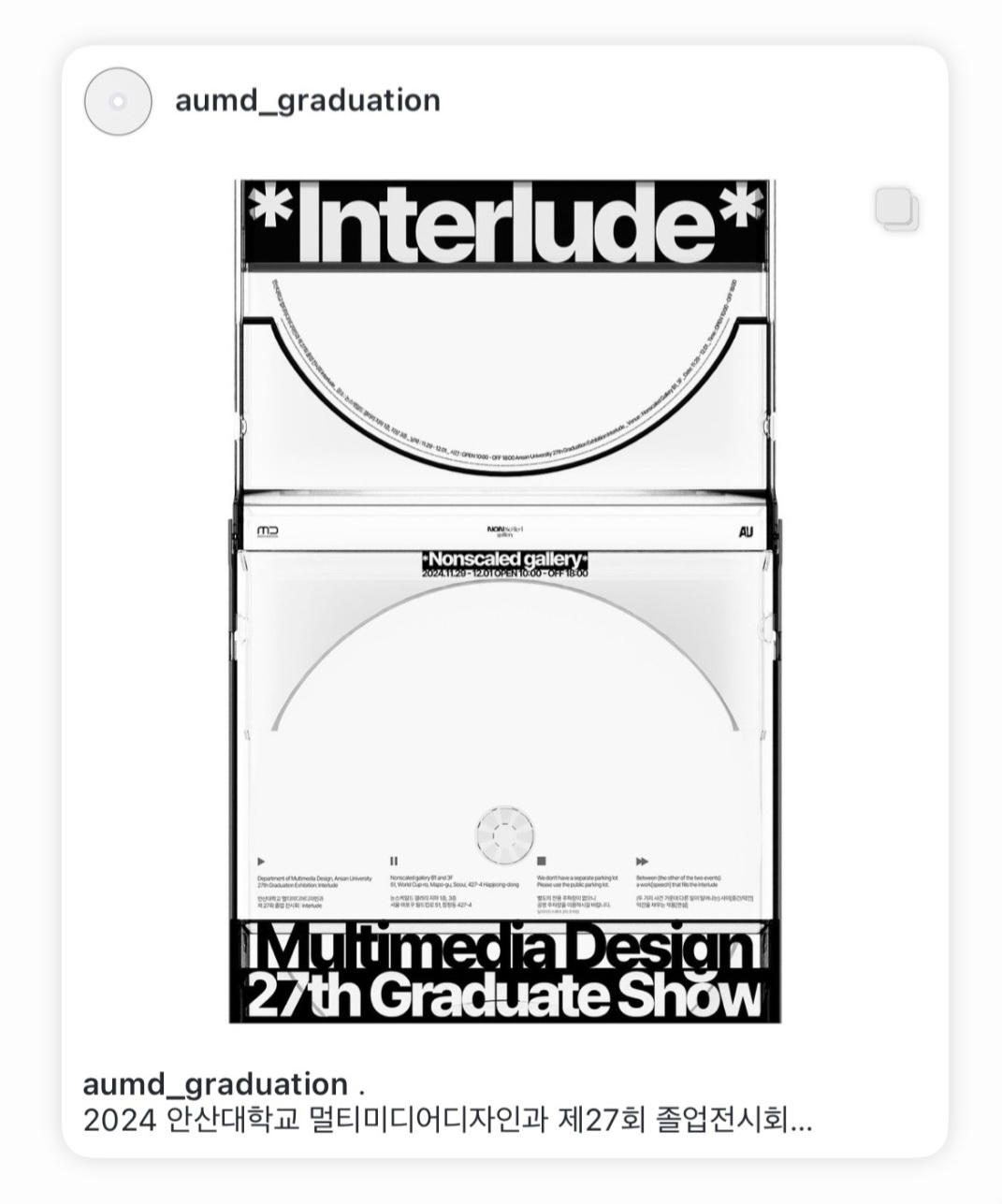1002x1204 pixels.
Task: Click the aumd_graduation username in the header
Action: [x=307, y=103]
